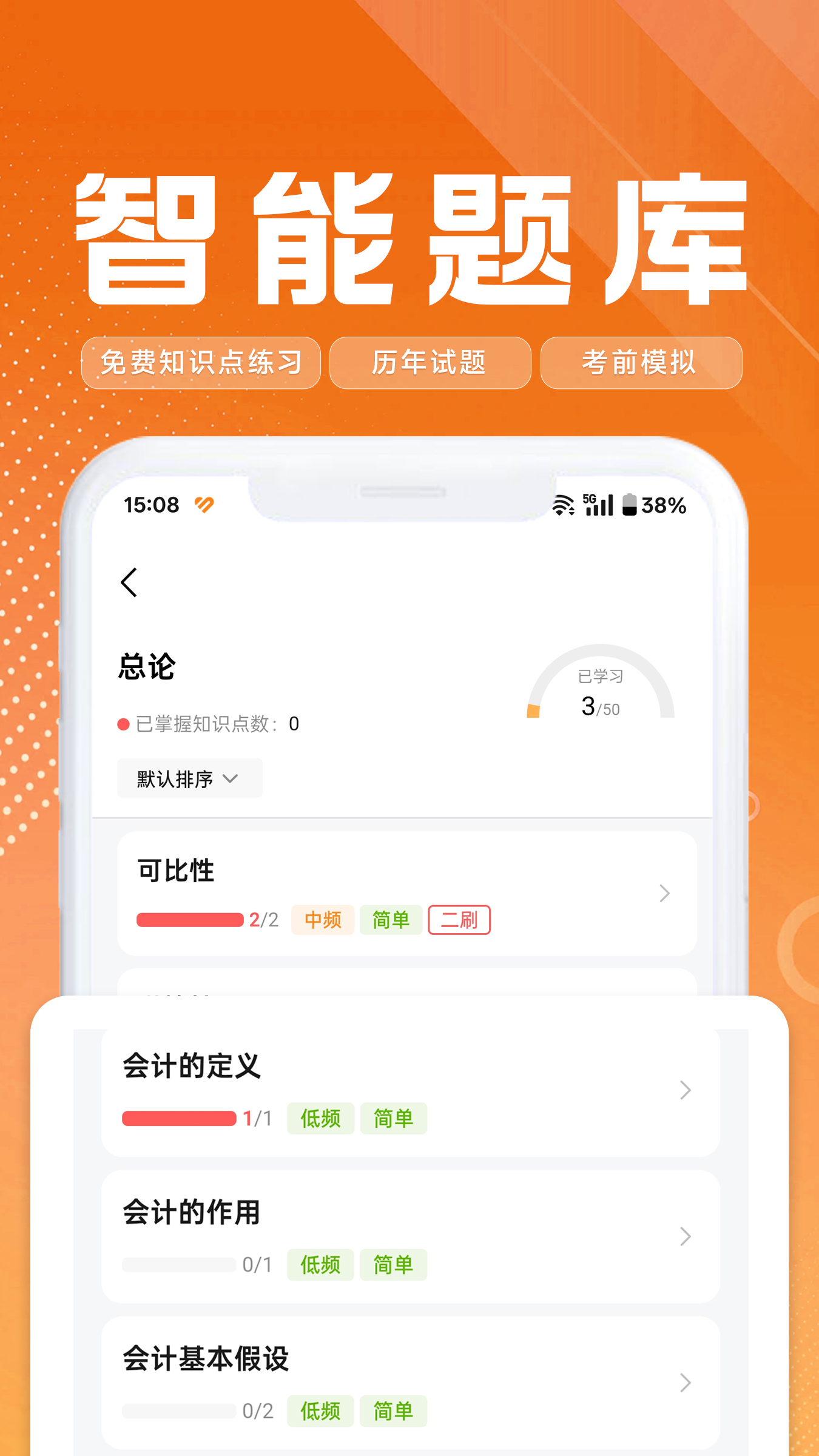Screen dimensions: 819x1456
Task: Select the 历年试题 tab
Action: (431, 363)
